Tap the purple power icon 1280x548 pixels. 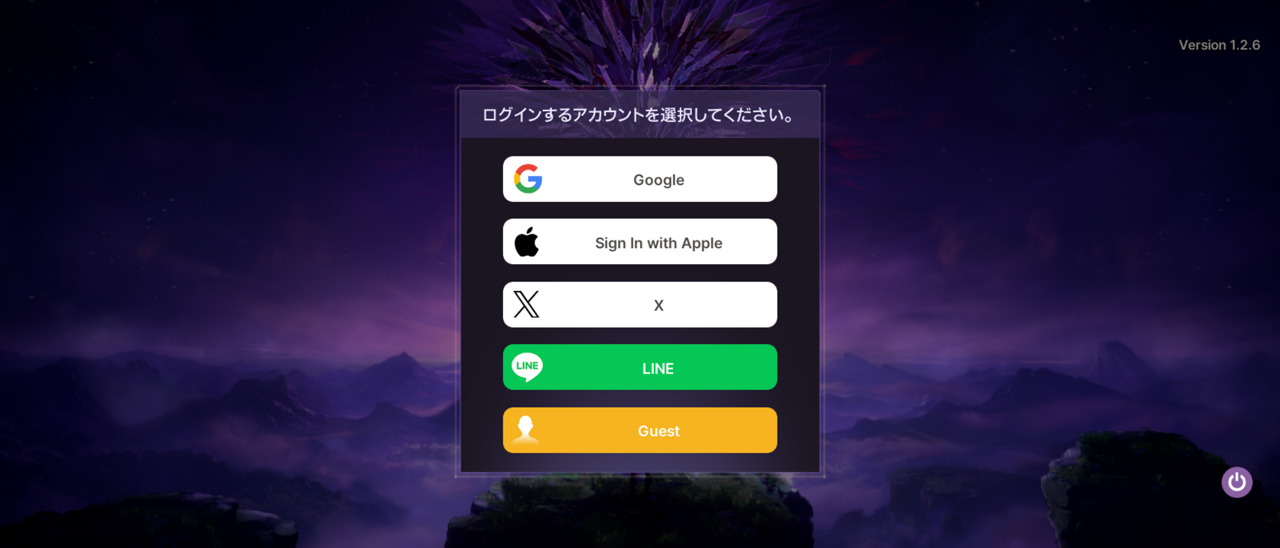[x=1237, y=482]
